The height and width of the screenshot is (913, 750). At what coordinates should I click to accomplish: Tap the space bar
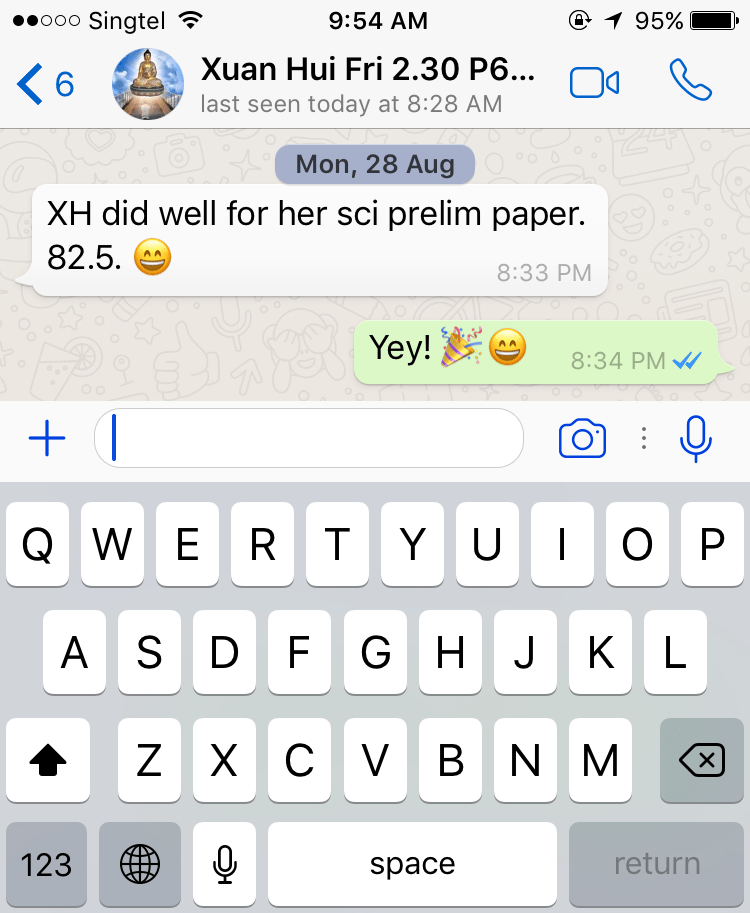pos(412,864)
